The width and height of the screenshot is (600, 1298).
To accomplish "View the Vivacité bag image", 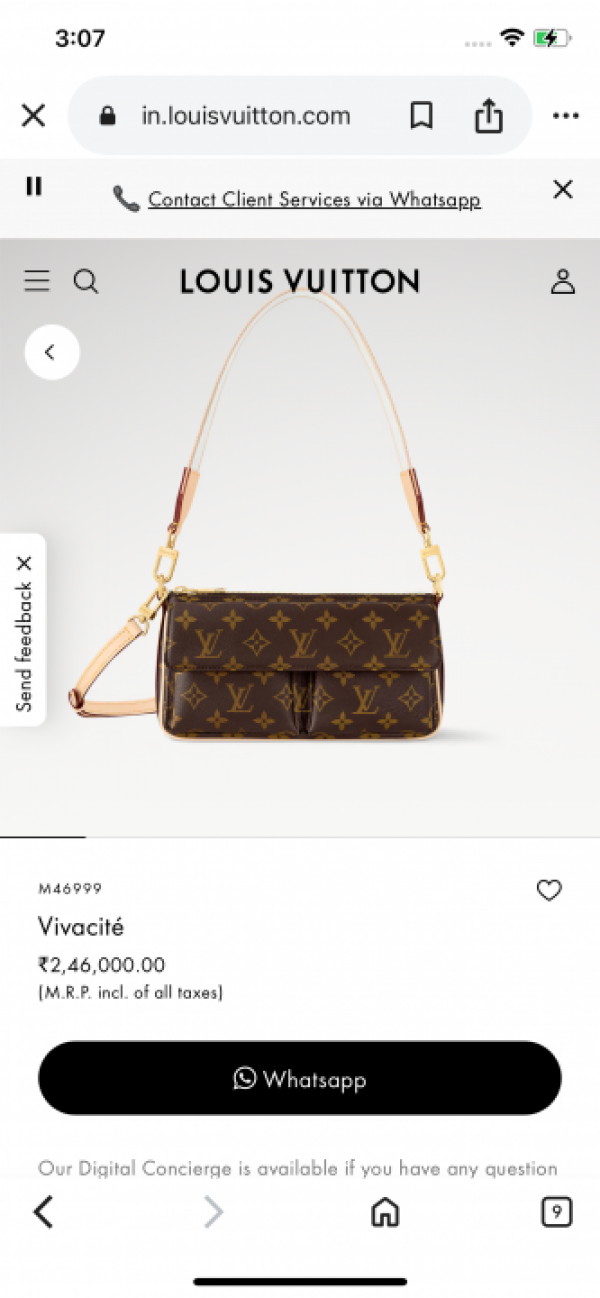I will point(300,600).
